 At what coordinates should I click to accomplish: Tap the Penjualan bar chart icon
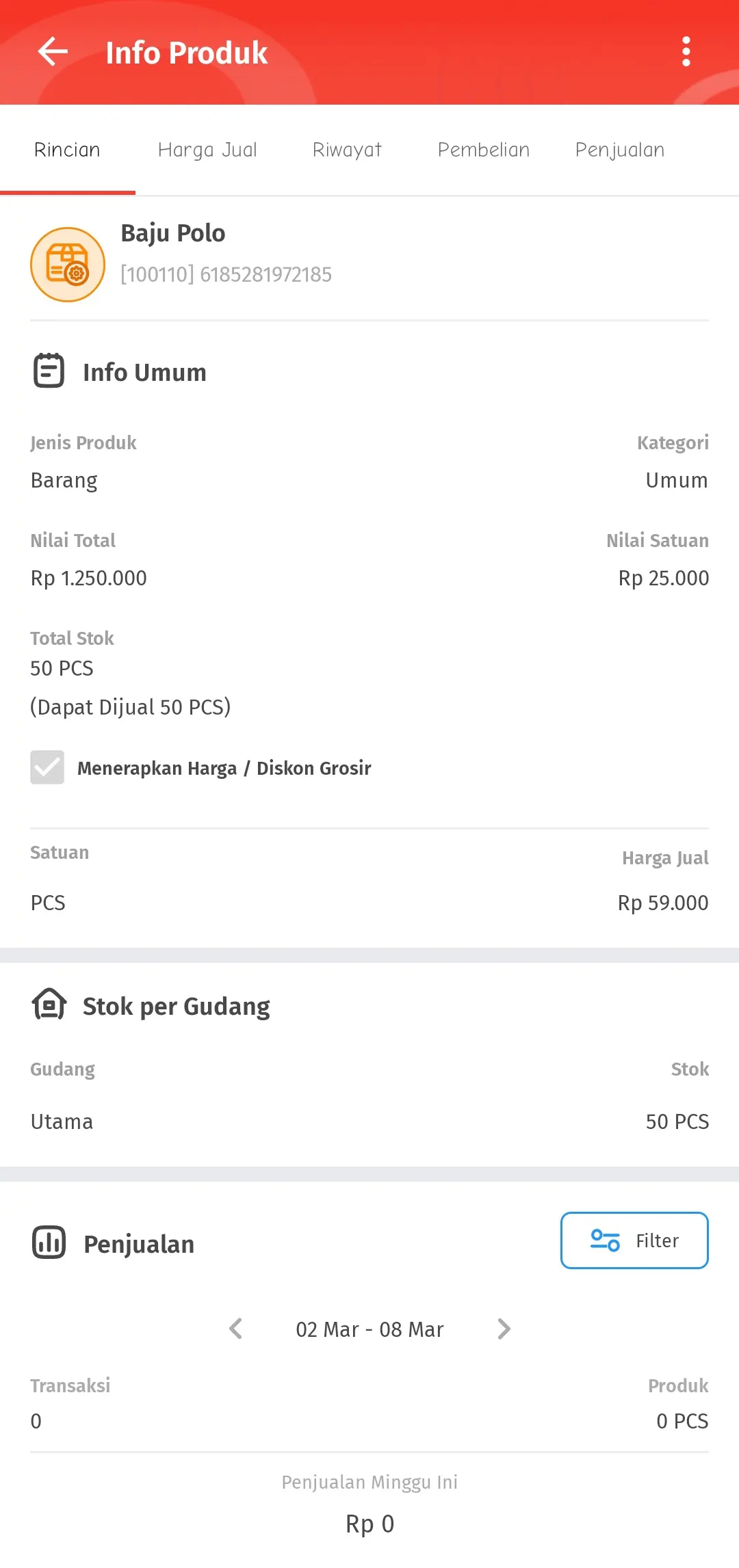(48, 1243)
